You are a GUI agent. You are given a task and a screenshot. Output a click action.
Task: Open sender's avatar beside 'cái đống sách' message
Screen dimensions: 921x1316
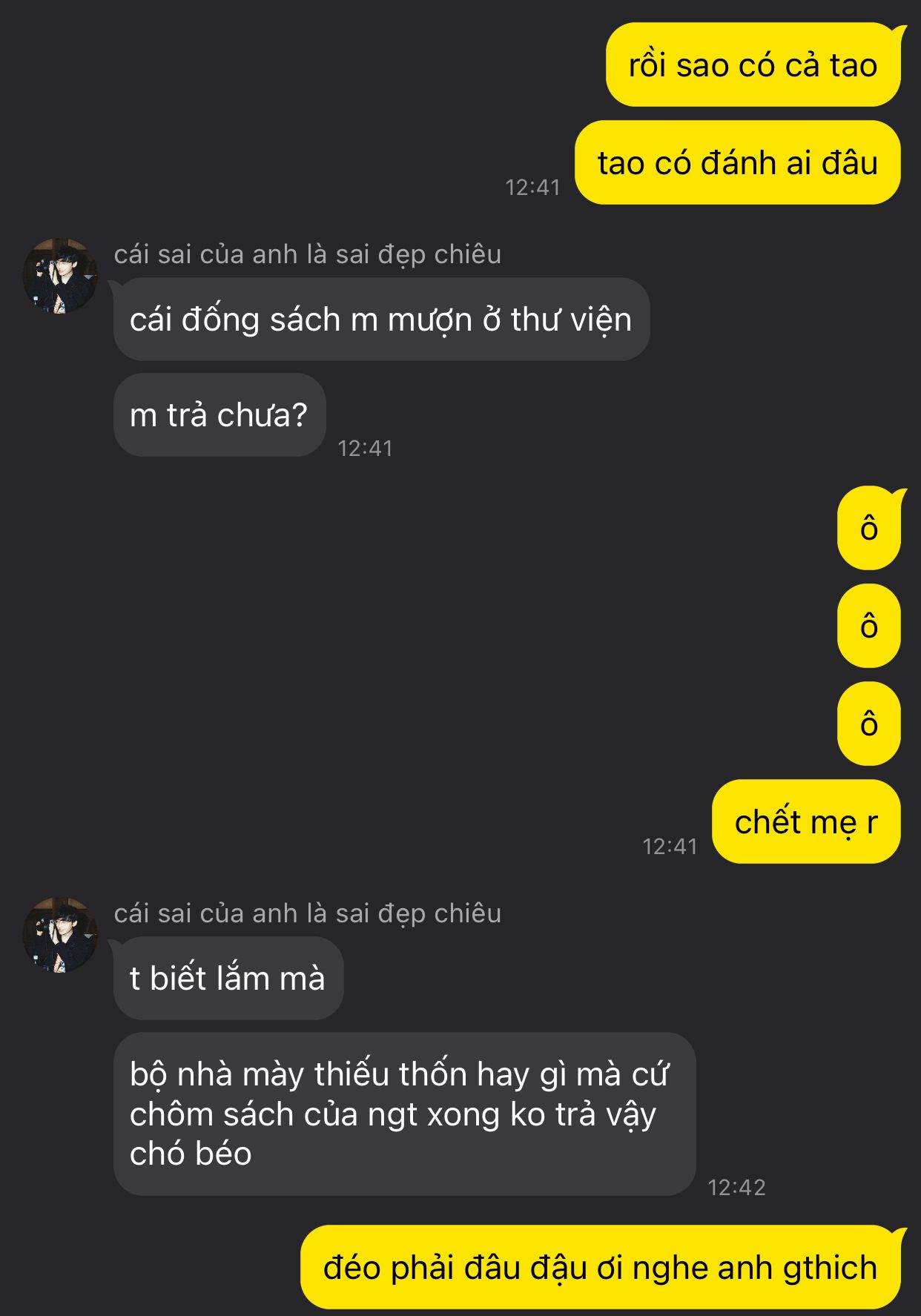[60, 276]
